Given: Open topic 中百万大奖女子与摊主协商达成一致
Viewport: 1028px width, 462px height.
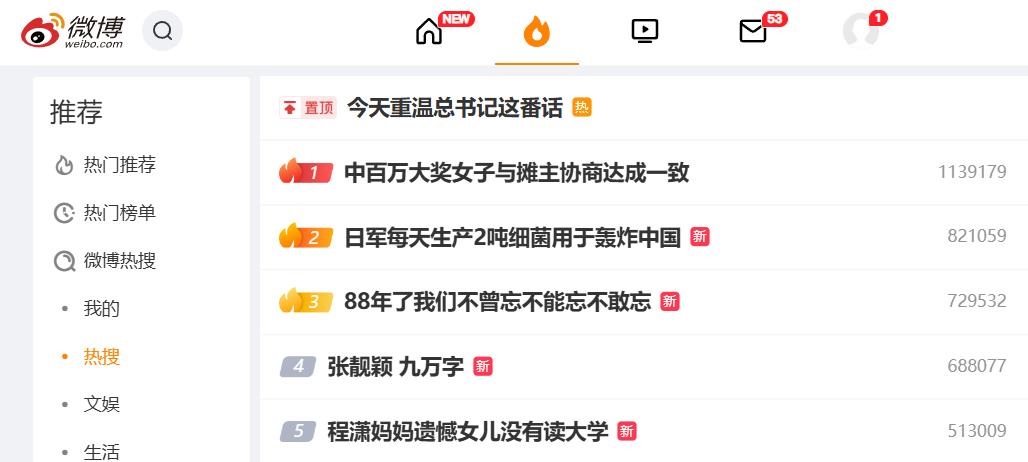Looking at the screenshot, I should tap(516, 173).
